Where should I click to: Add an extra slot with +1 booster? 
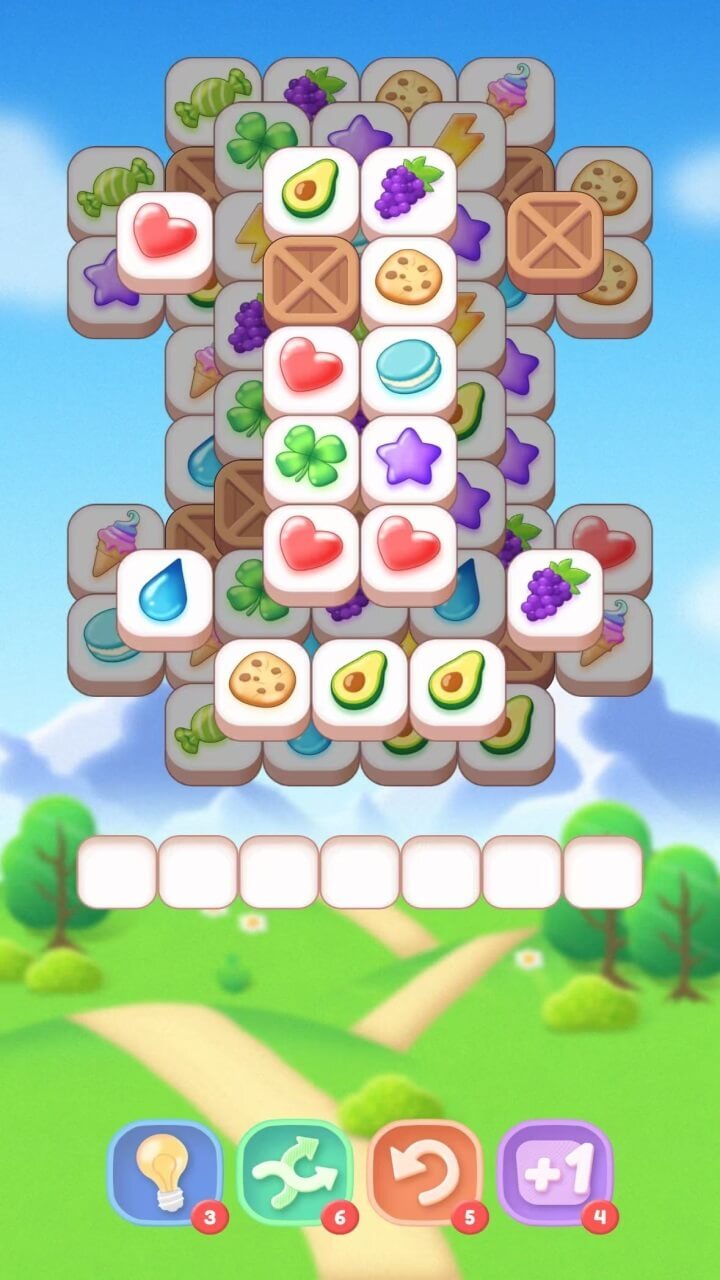[x=555, y=1171]
